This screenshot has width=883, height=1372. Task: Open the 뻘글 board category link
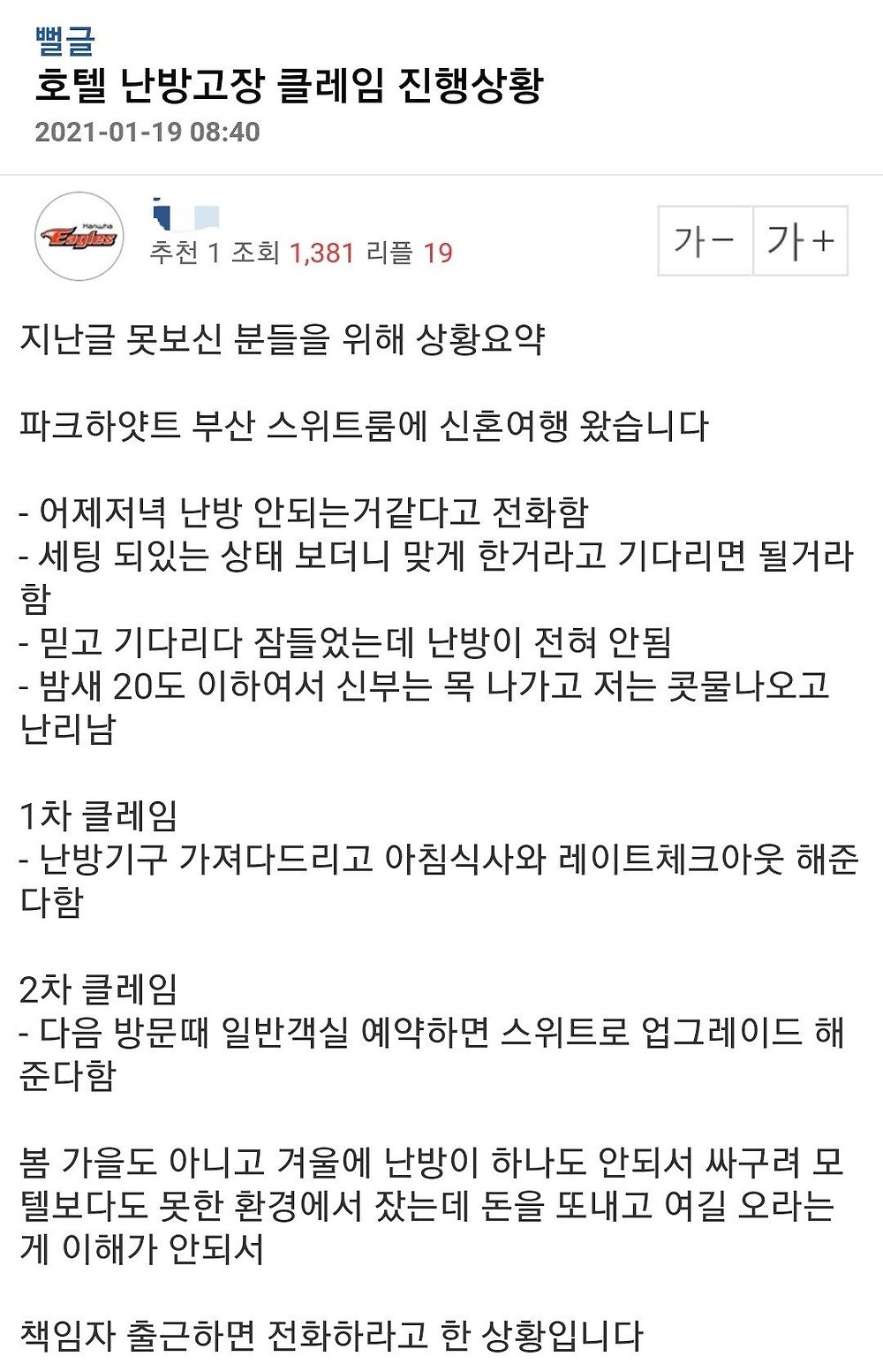64,41
